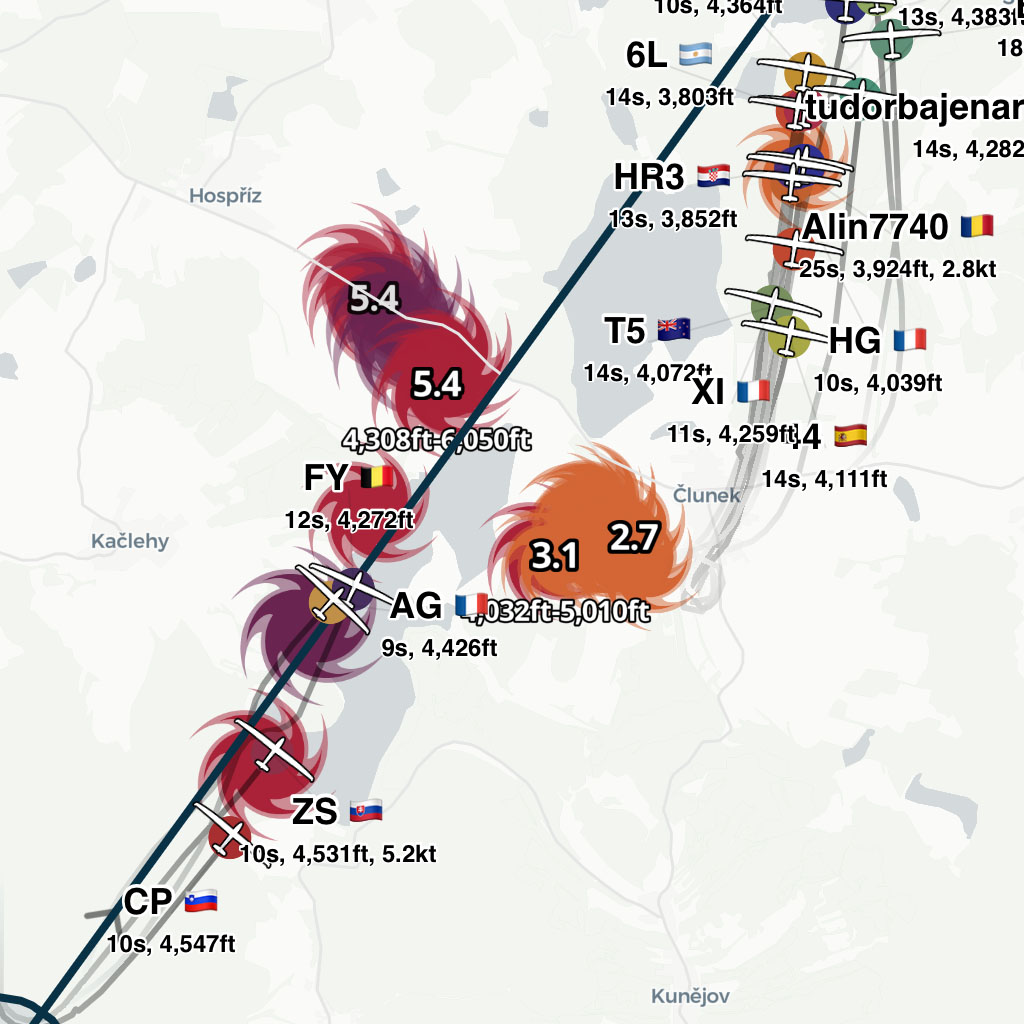This screenshot has width=1024, height=1024.
Task: Open the 2.7 thermal marker
Action: click(x=634, y=538)
